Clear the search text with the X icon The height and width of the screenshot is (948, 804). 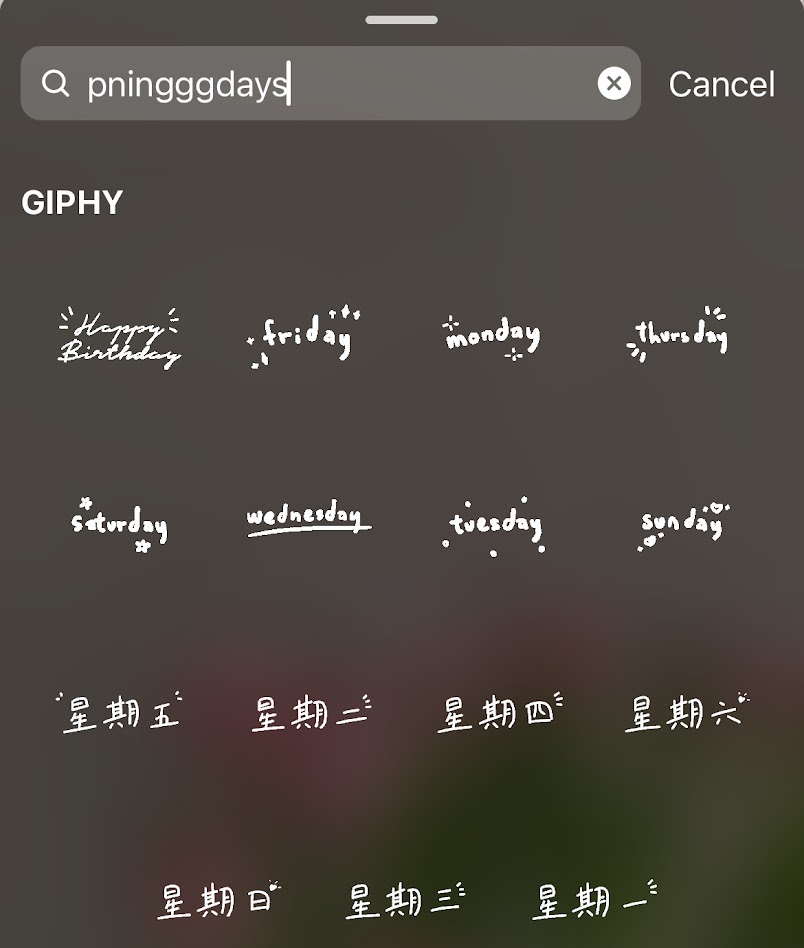click(613, 84)
